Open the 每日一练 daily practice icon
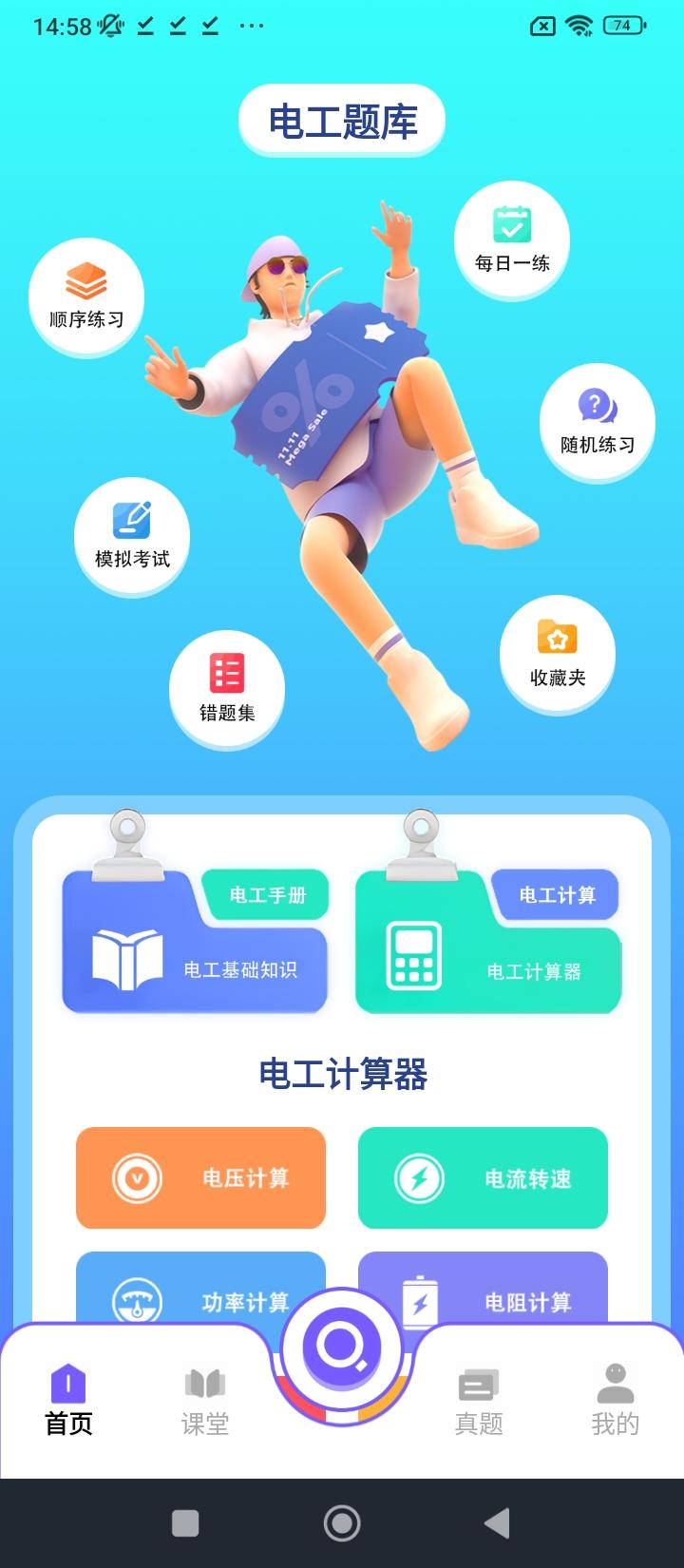The width and height of the screenshot is (684, 1568). pos(511,238)
